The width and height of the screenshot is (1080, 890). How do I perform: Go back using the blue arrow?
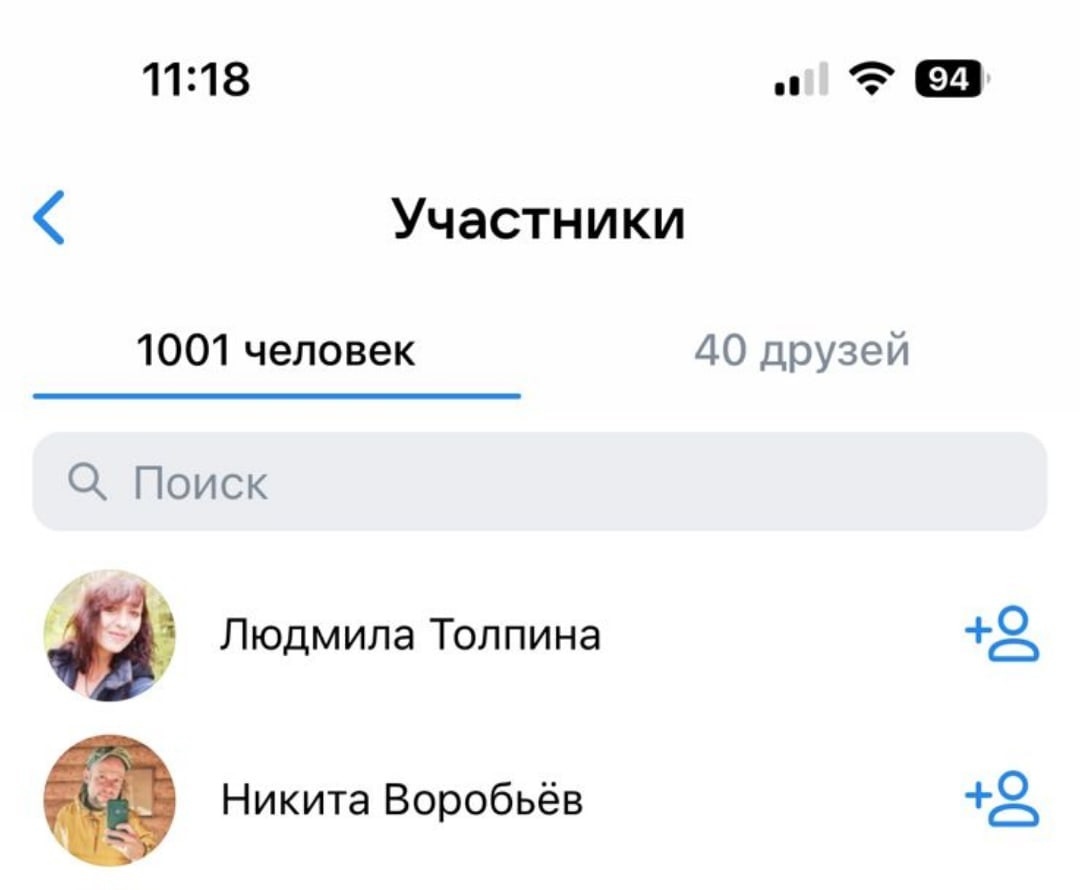[50, 217]
